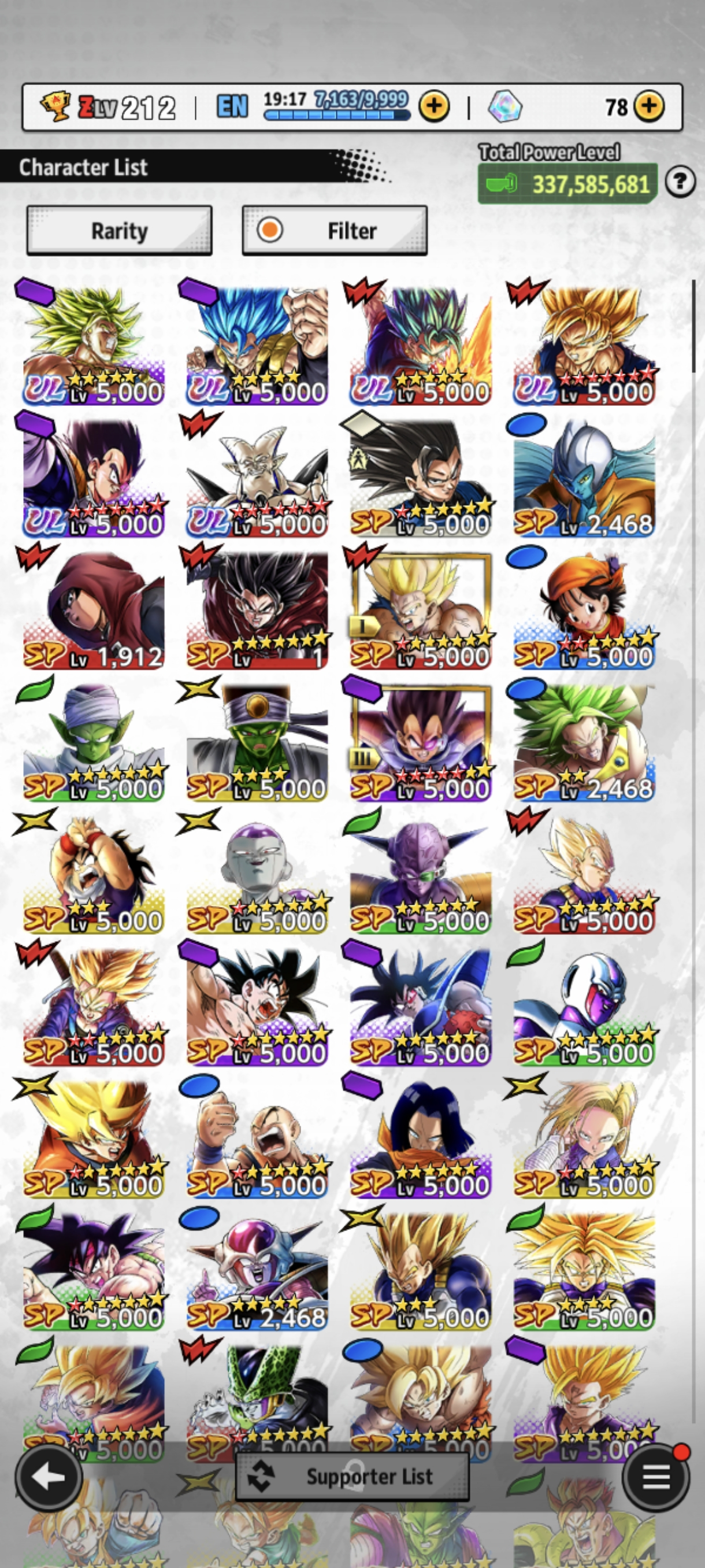Select the gold-framed Vegeta card marked III
Viewport: 705px width, 1568px height.
click(x=420, y=741)
